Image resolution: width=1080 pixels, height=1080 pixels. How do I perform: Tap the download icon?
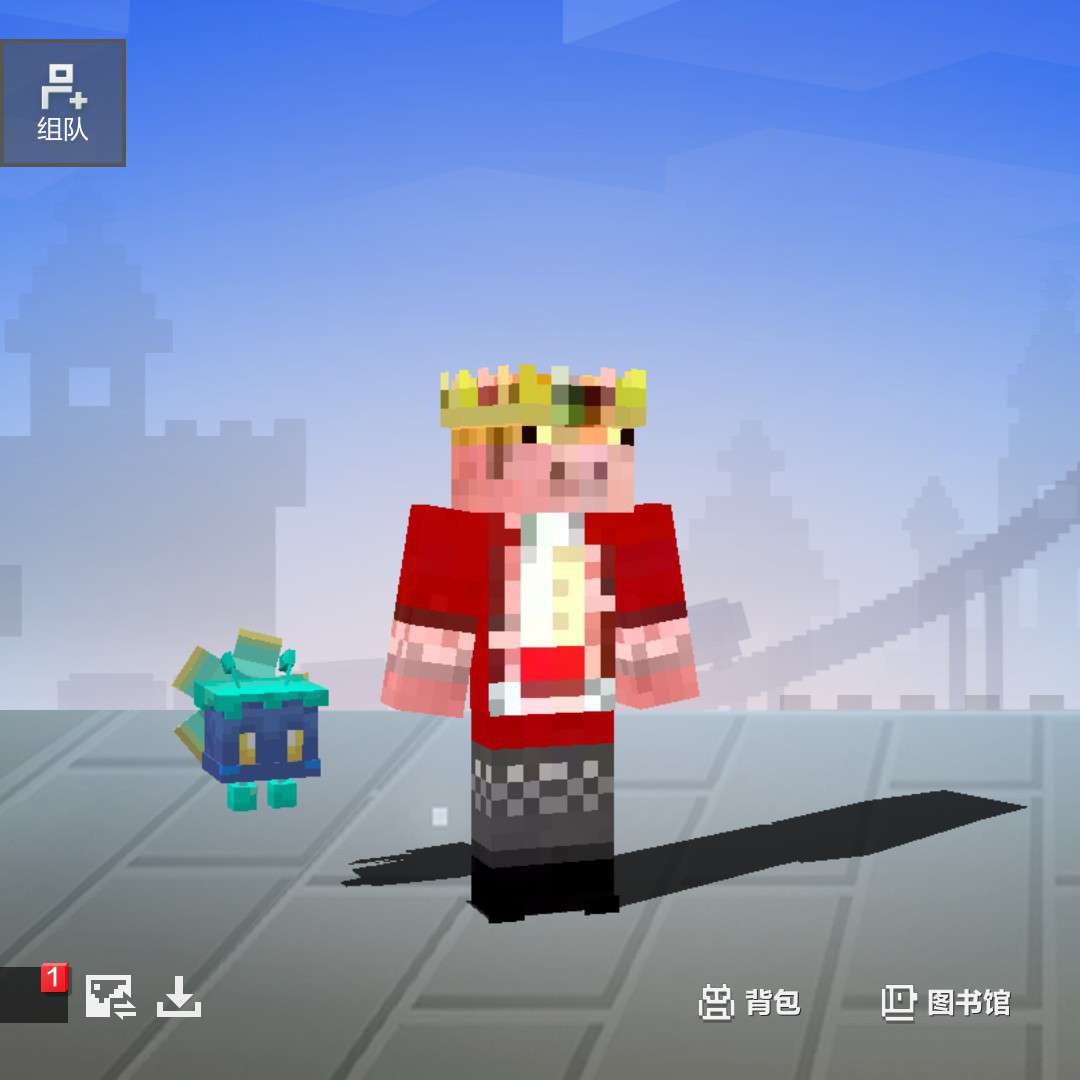point(179,997)
